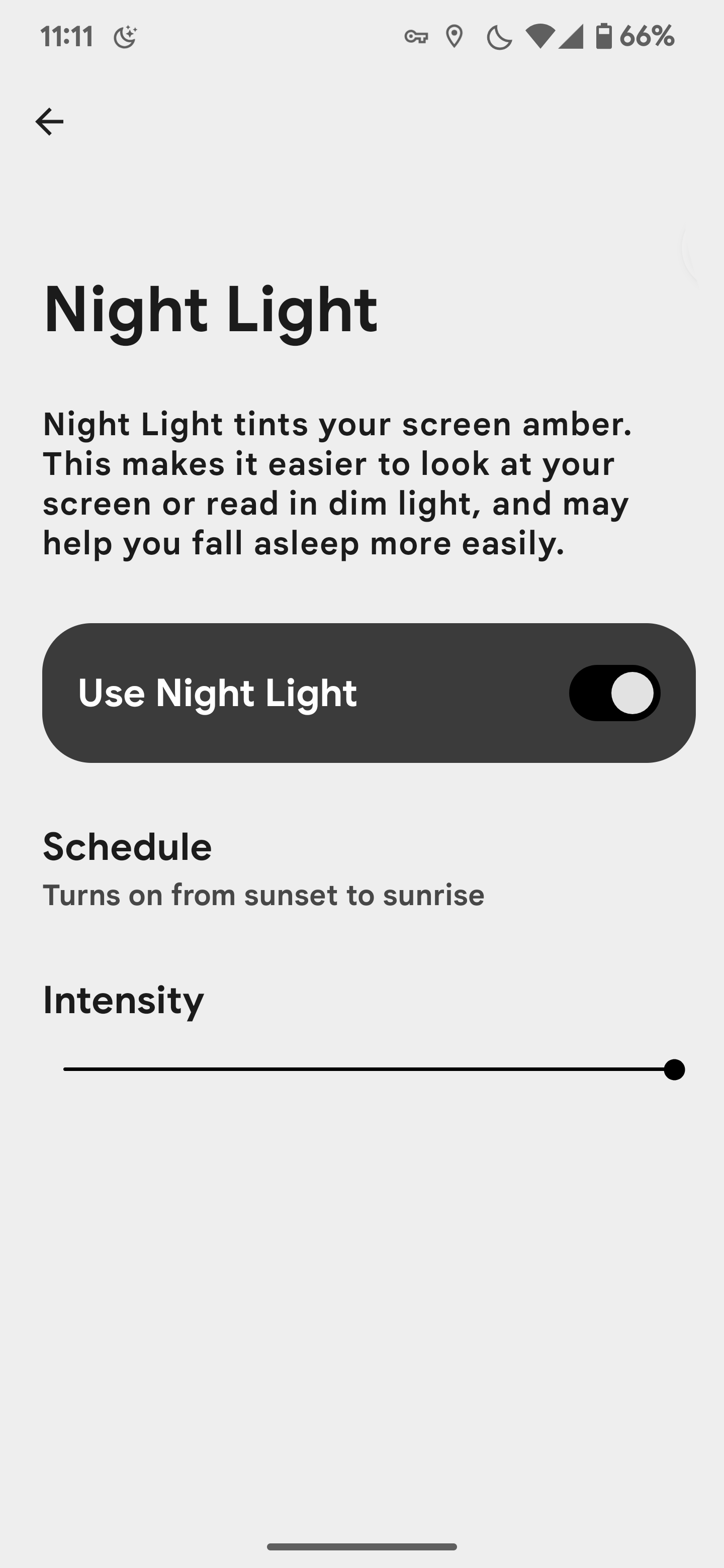Open the Schedule setting
This screenshot has height=1568, width=724.
263,869
